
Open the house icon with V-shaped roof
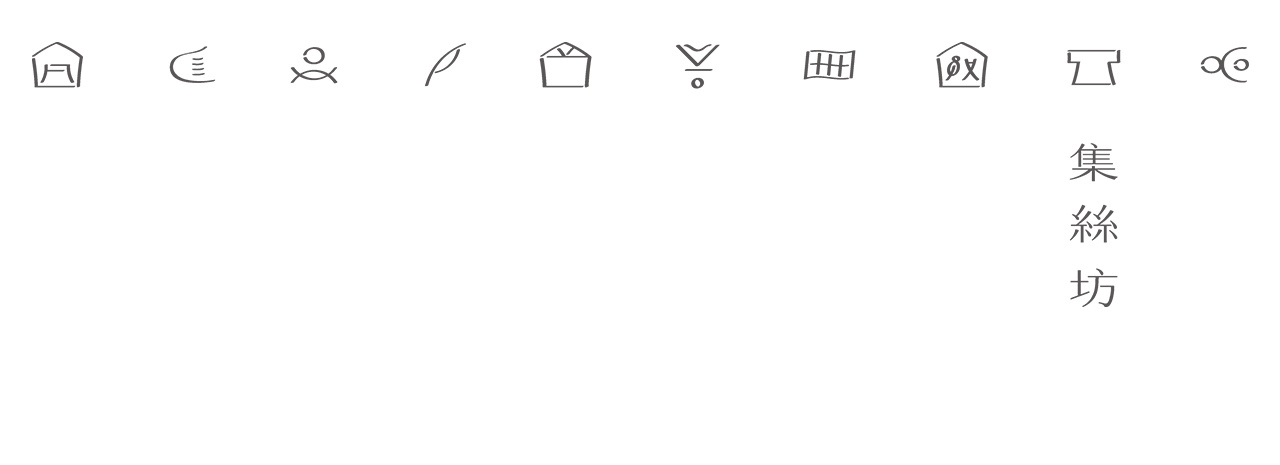point(566,66)
